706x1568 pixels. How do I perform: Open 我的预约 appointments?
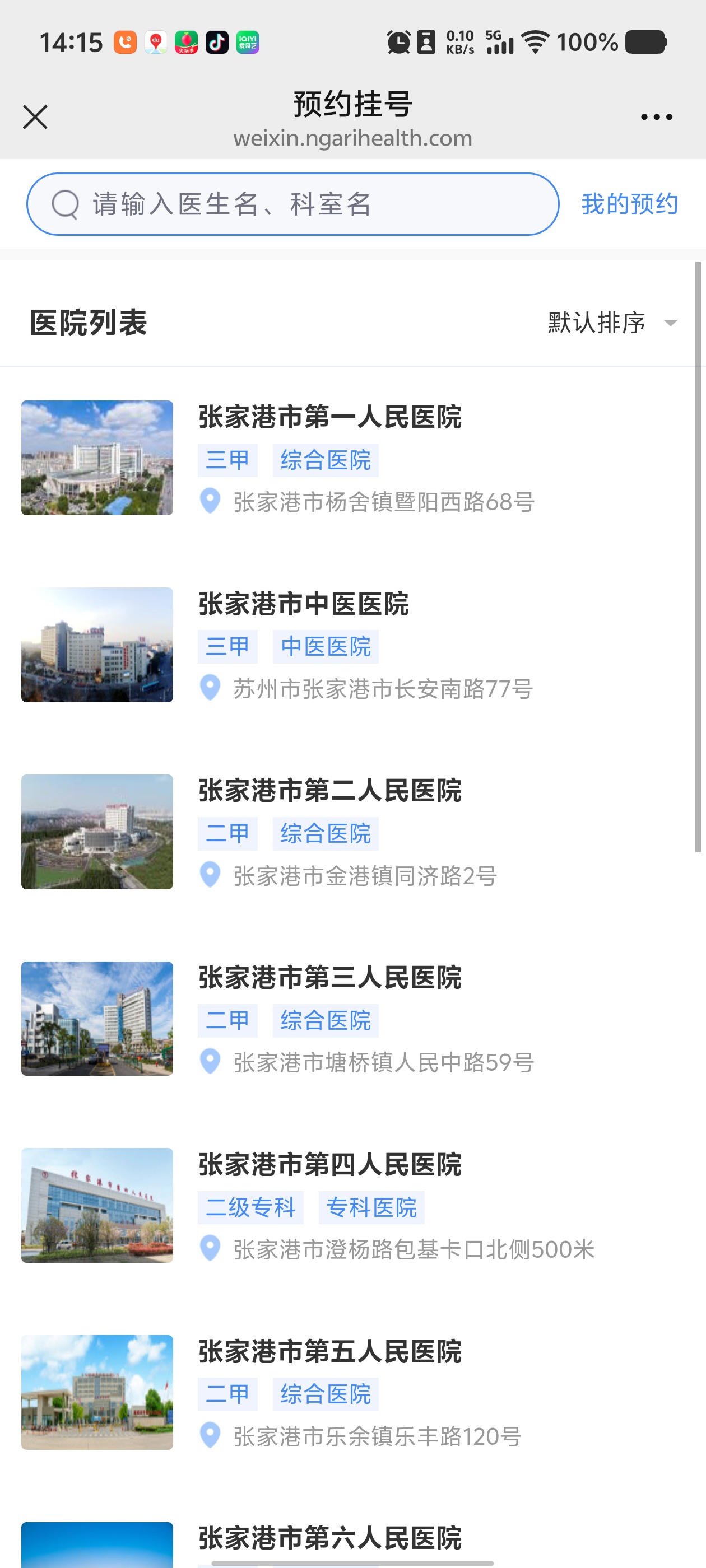(x=629, y=204)
